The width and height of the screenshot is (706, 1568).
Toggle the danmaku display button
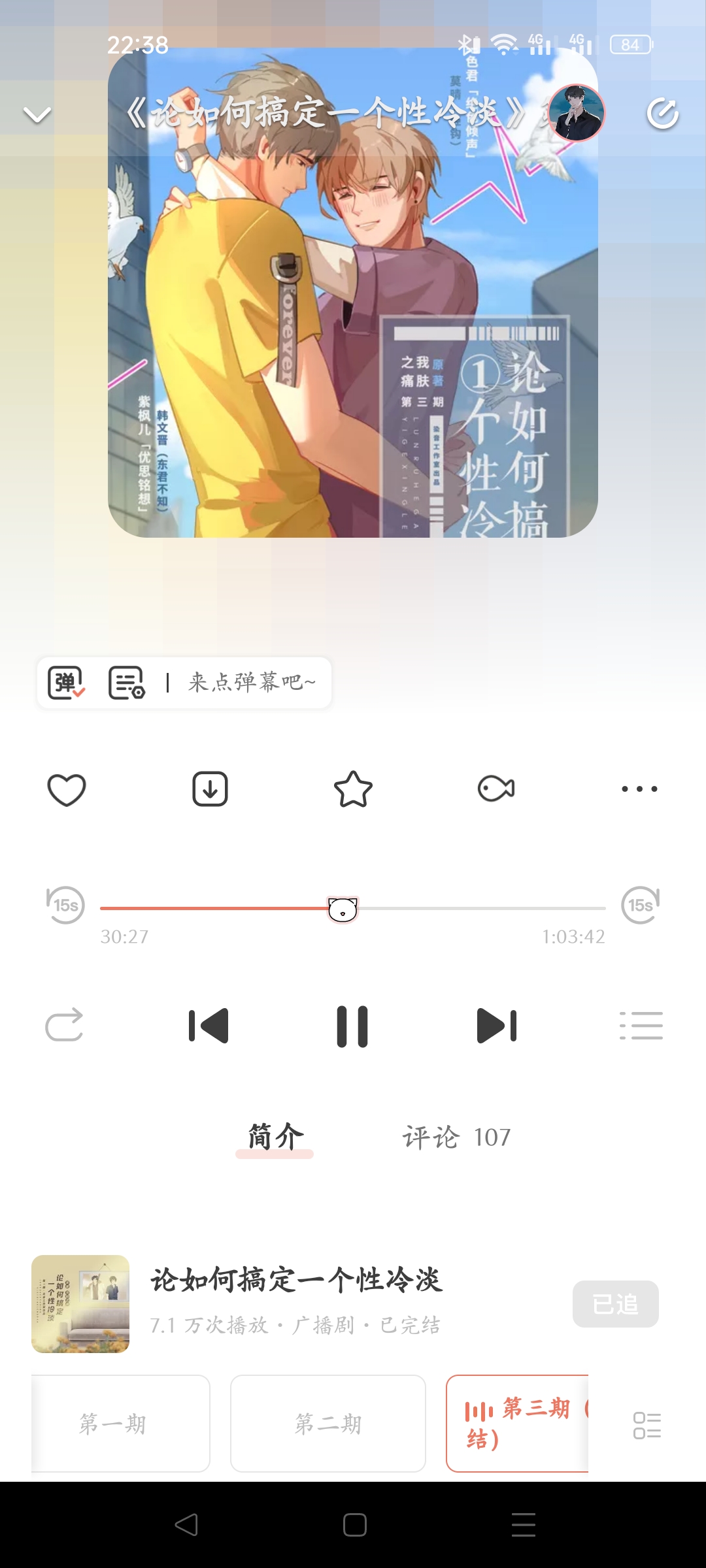(x=66, y=683)
